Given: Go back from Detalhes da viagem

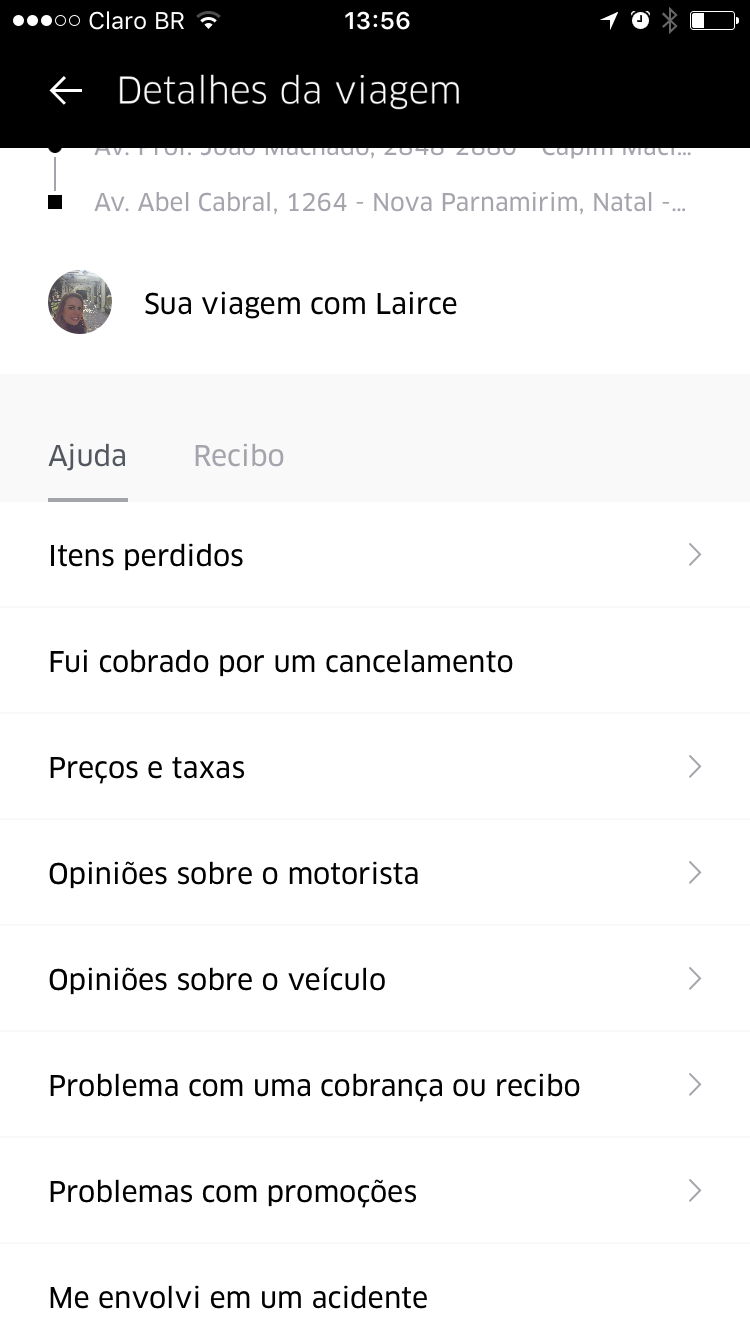Looking at the screenshot, I should [66, 91].
